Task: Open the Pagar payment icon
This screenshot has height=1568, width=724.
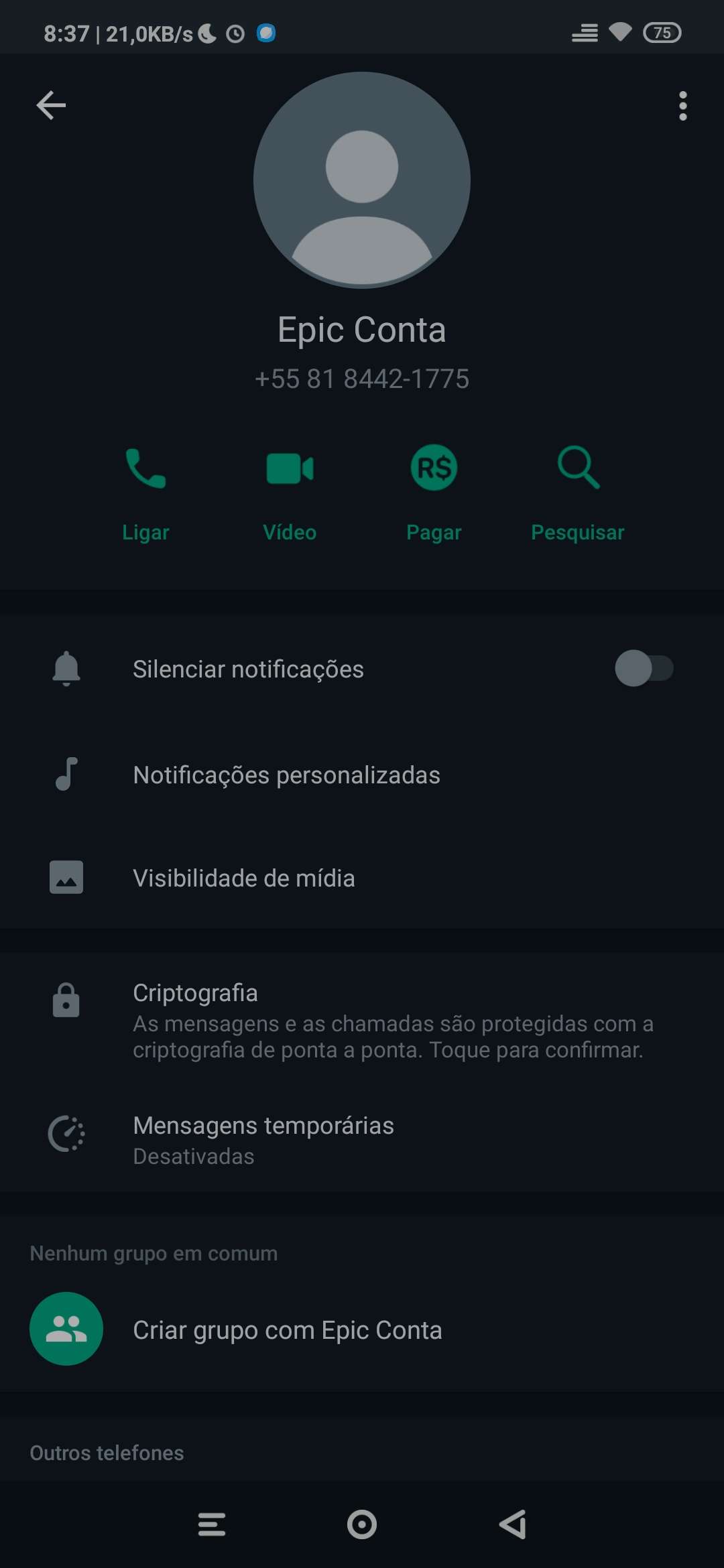Action: (x=433, y=469)
